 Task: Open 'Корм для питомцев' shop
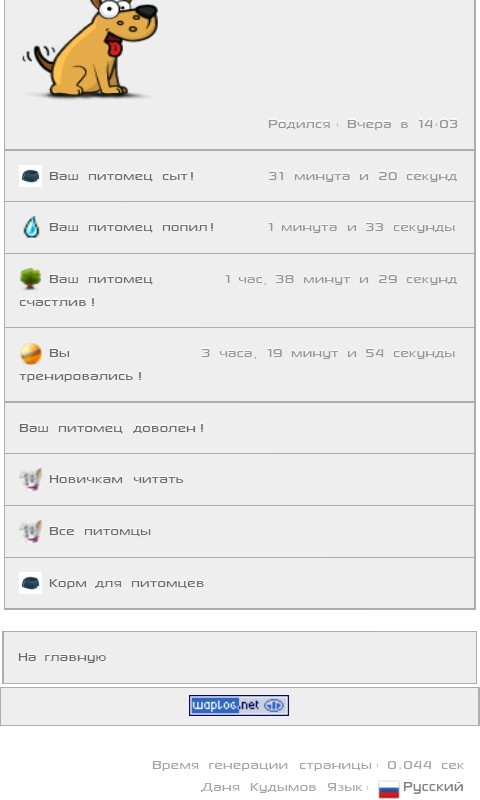[x=239, y=583]
